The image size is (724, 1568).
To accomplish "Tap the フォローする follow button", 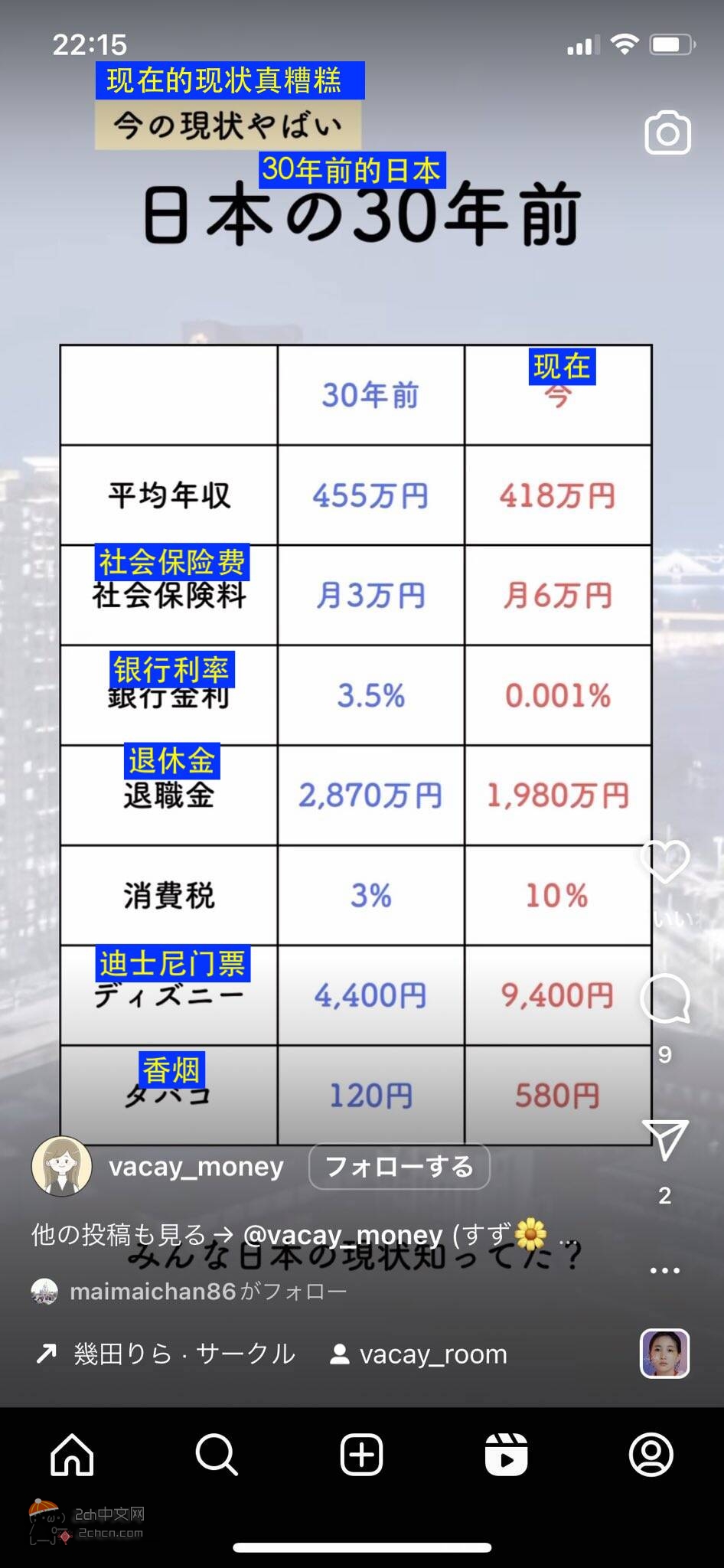I will (x=399, y=1167).
